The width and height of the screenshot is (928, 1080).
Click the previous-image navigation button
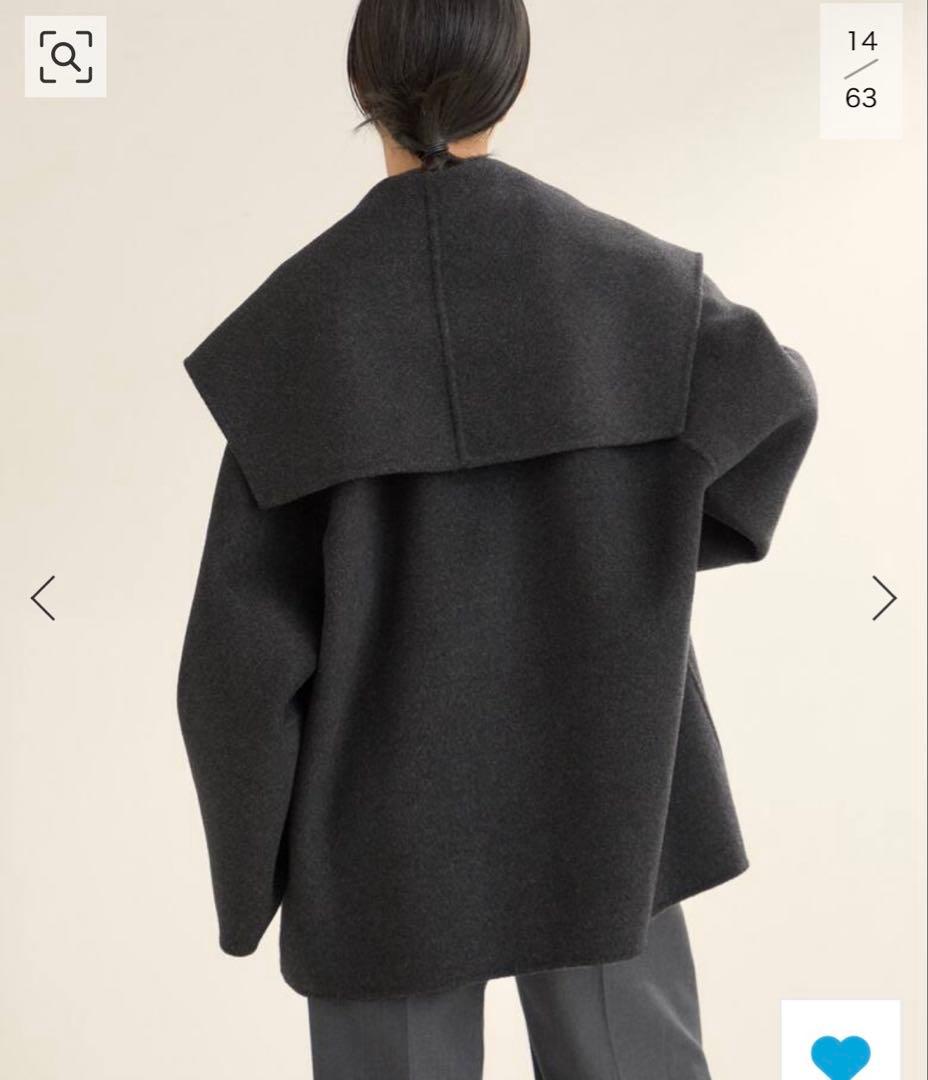pyautogui.click(x=42, y=600)
